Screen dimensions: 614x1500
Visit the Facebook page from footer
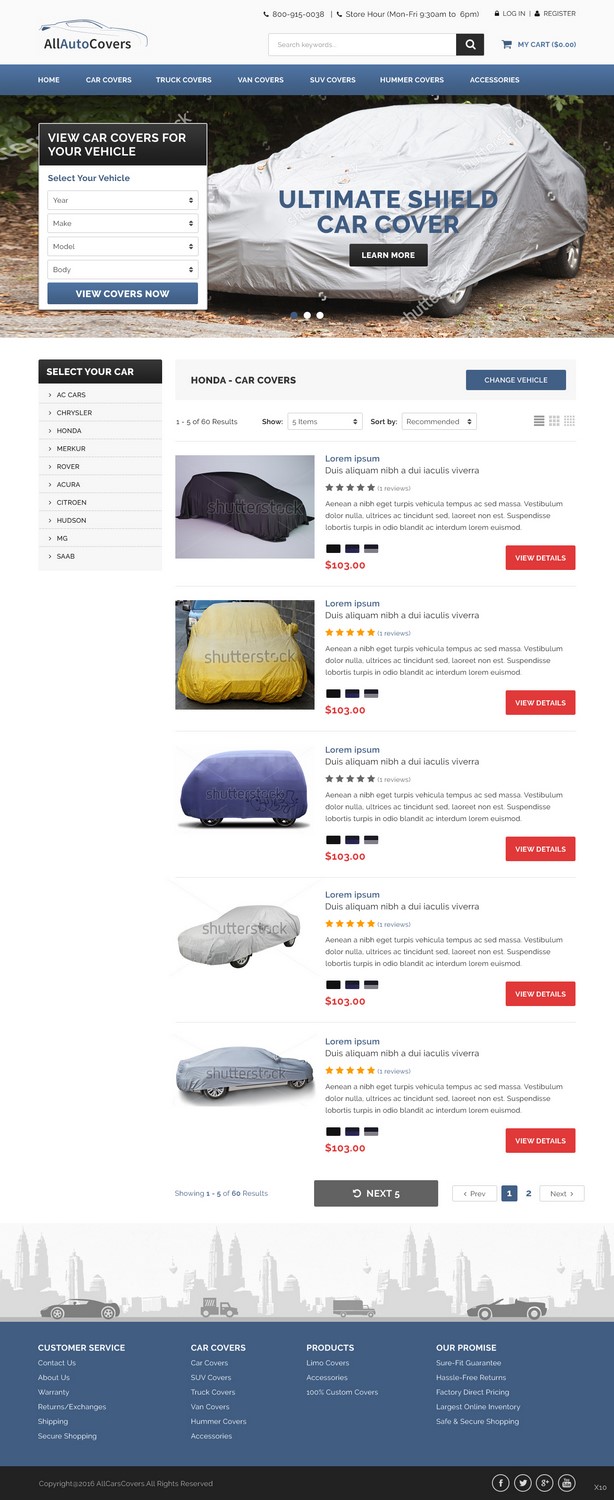(500, 1482)
